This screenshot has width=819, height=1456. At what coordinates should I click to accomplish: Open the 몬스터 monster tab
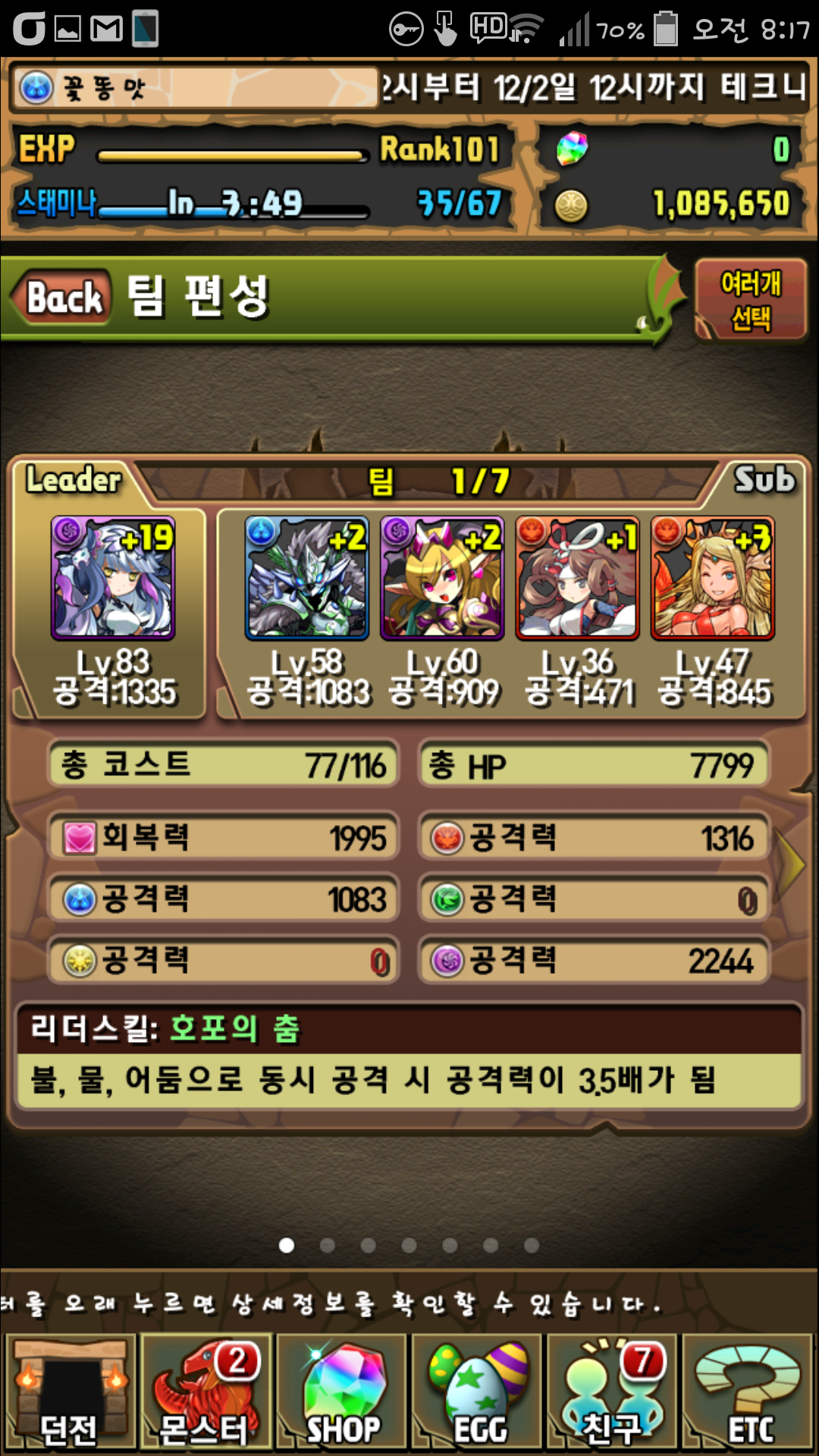[205, 1392]
